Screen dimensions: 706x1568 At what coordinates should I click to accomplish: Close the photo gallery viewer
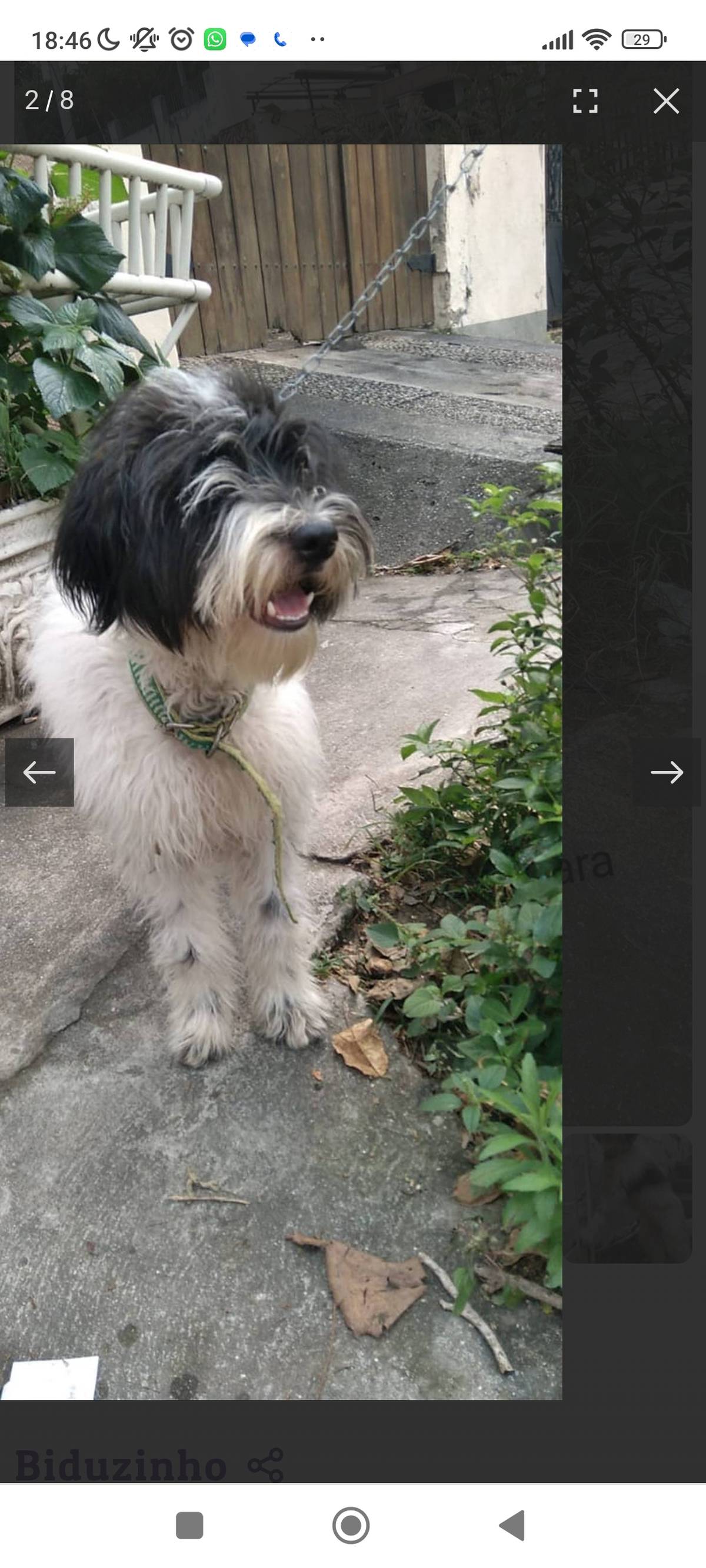(666, 101)
